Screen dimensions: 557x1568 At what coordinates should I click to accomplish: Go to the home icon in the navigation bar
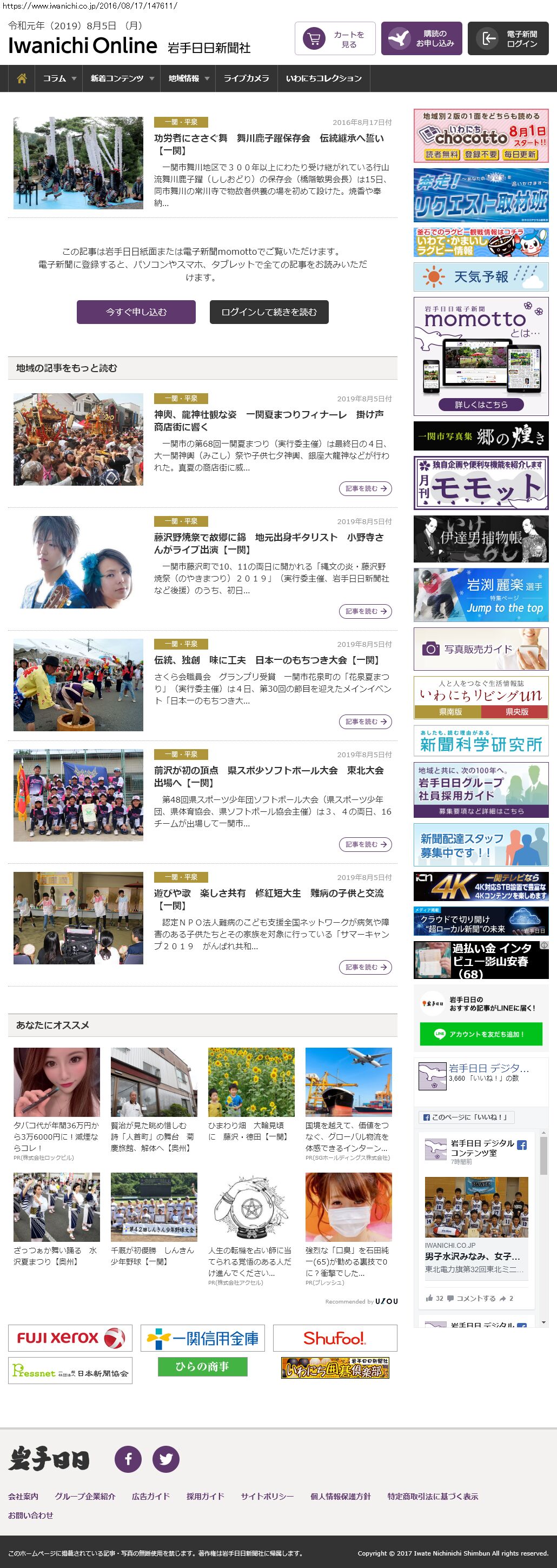(21, 78)
